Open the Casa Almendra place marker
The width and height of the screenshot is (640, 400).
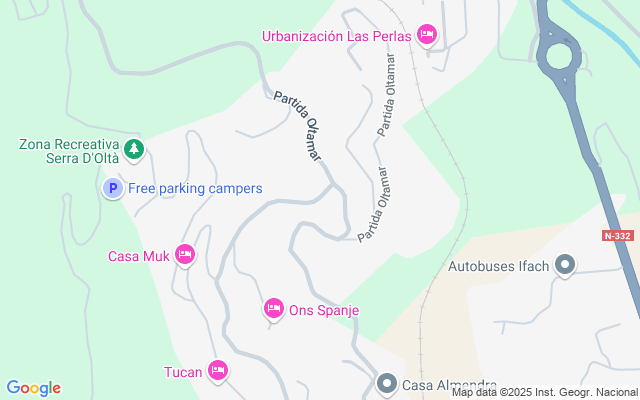[x=387, y=384]
